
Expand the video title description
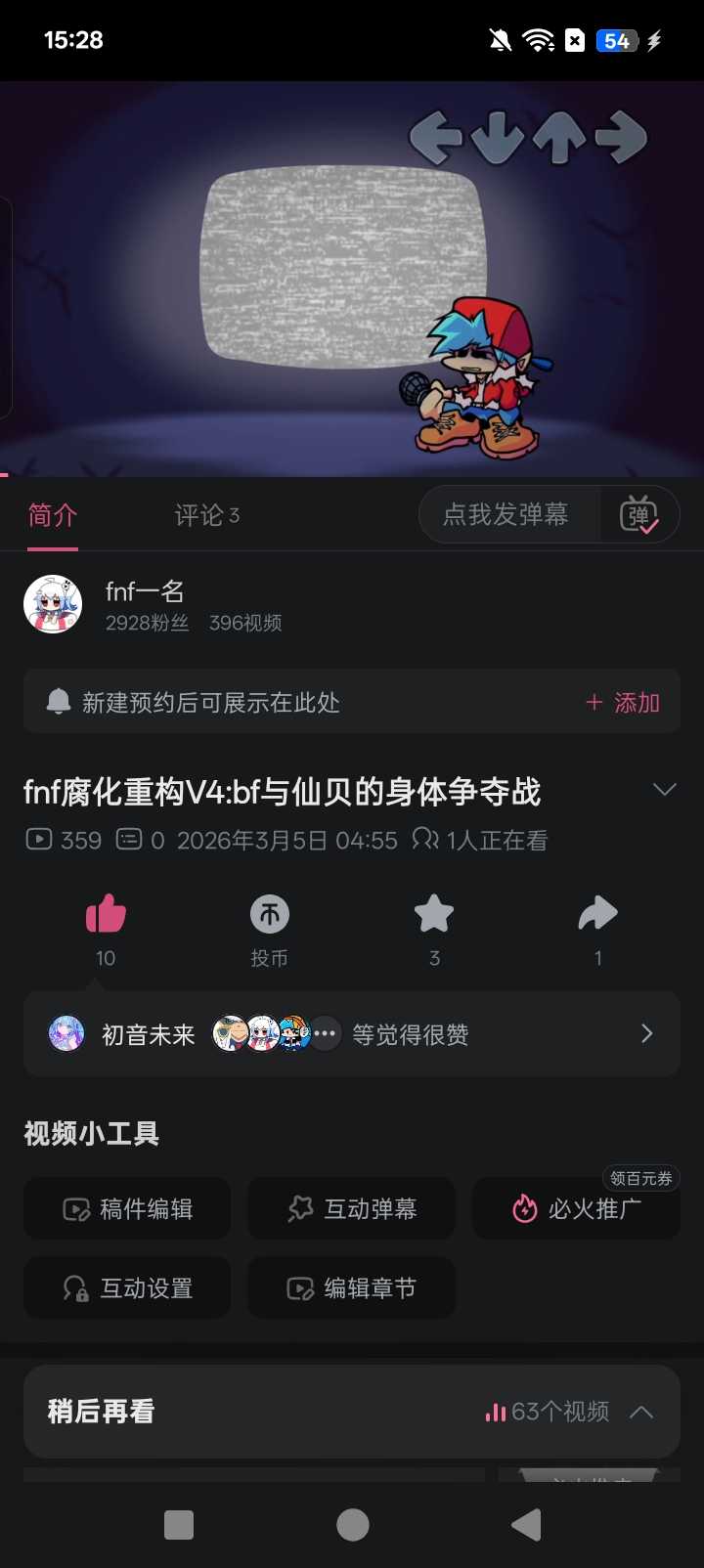click(x=664, y=790)
